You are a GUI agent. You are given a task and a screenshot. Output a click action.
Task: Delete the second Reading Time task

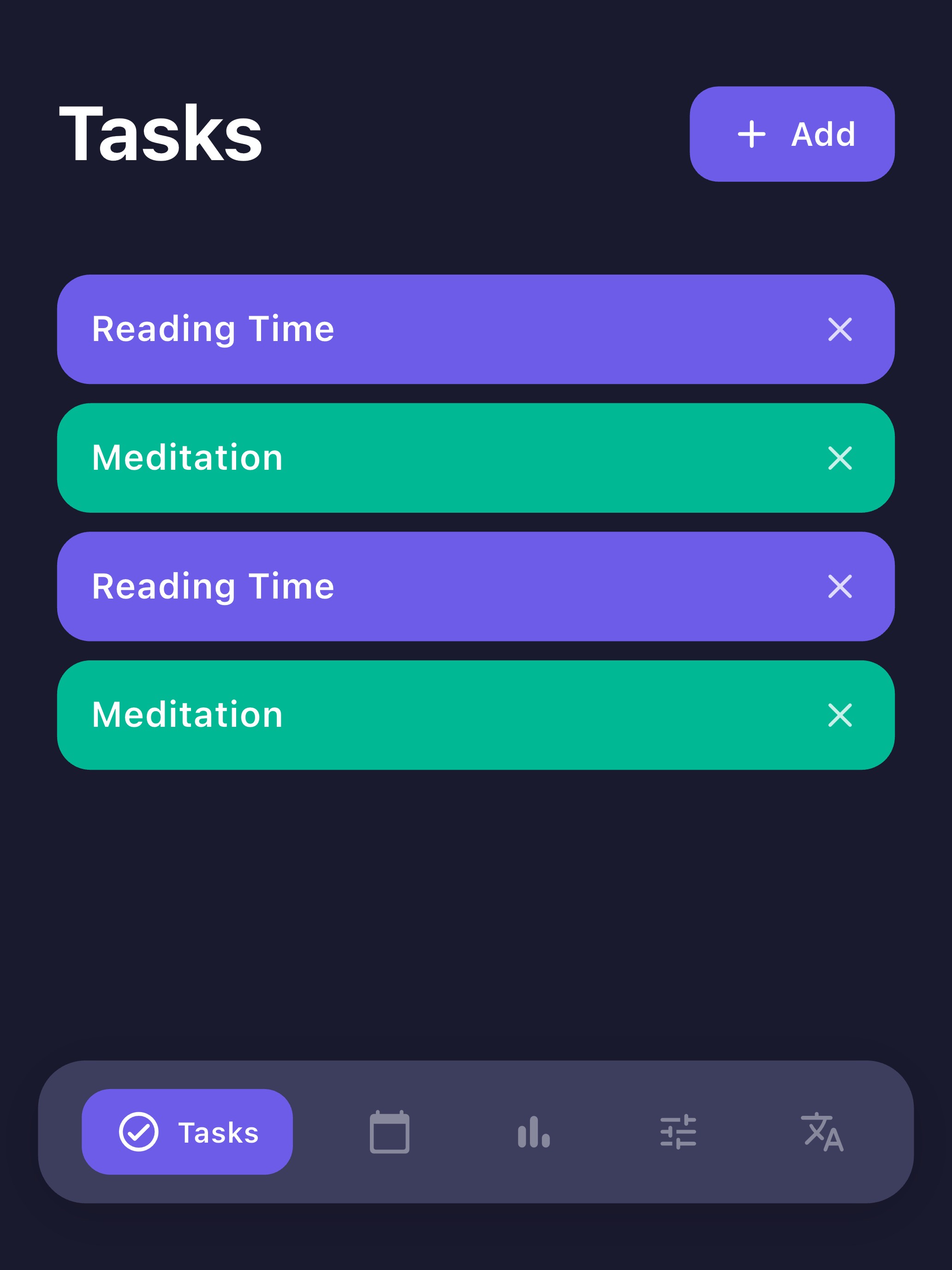coord(839,586)
